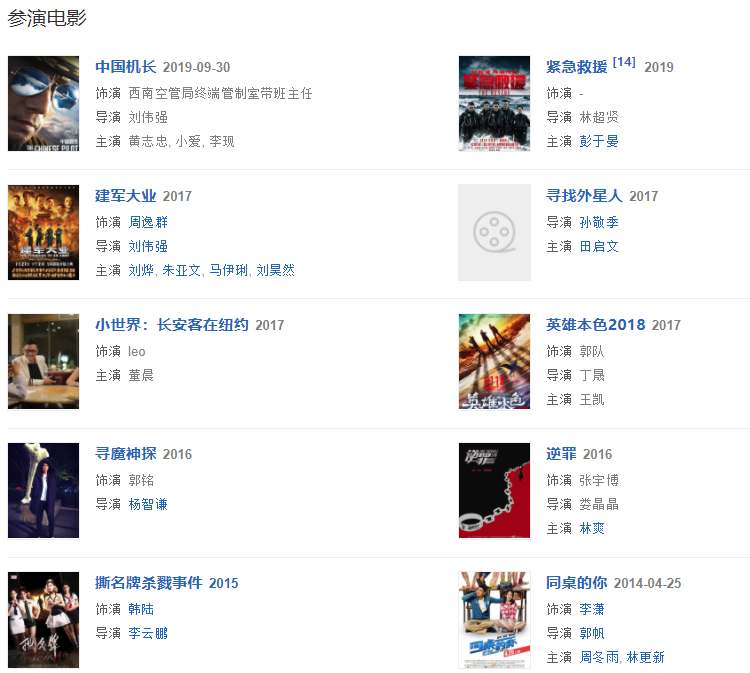
Task: Open the 英雄本色2018 movie title link
Action: [595, 325]
